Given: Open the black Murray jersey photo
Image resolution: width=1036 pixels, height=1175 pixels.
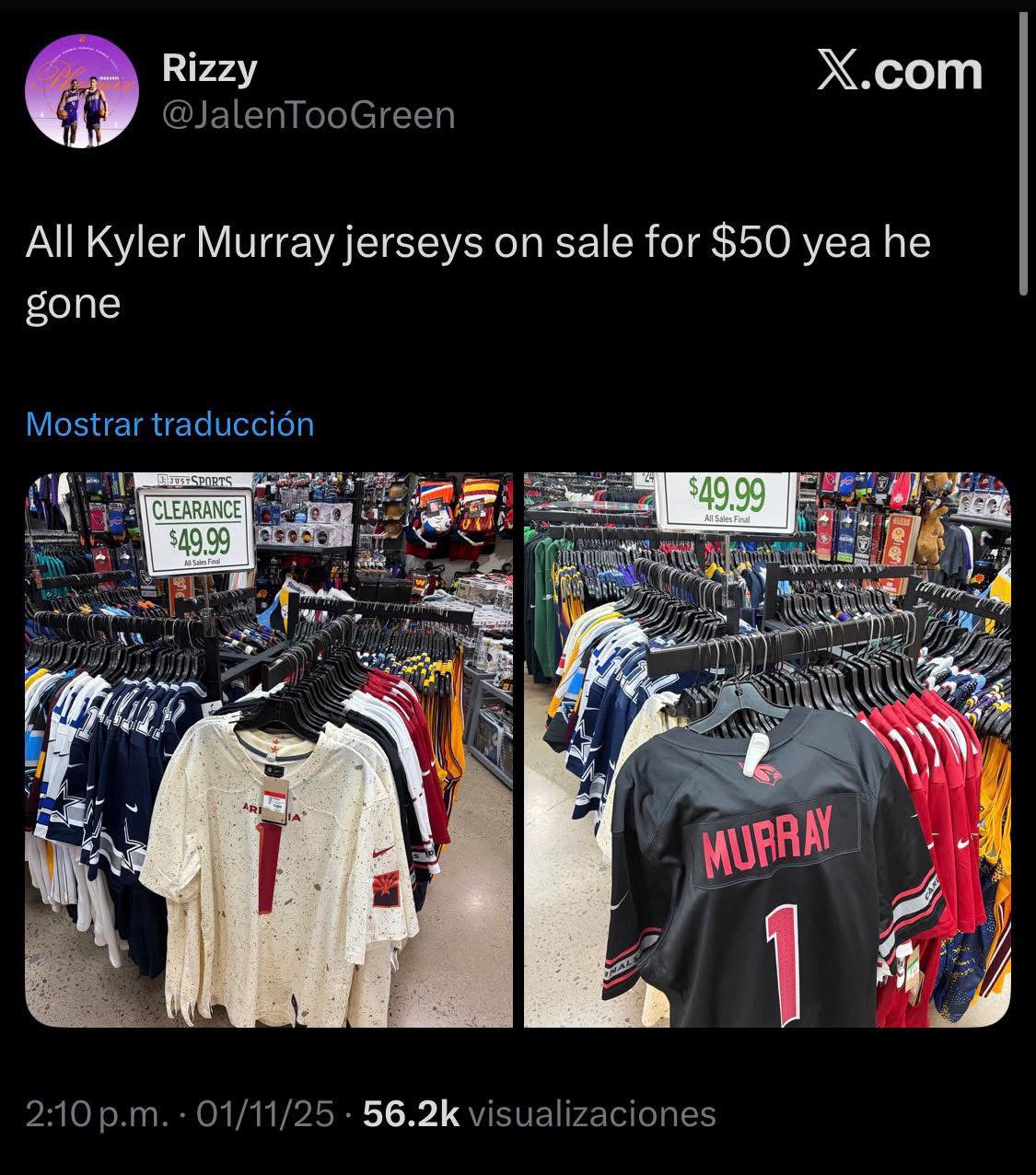Looking at the screenshot, I should (767, 750).
